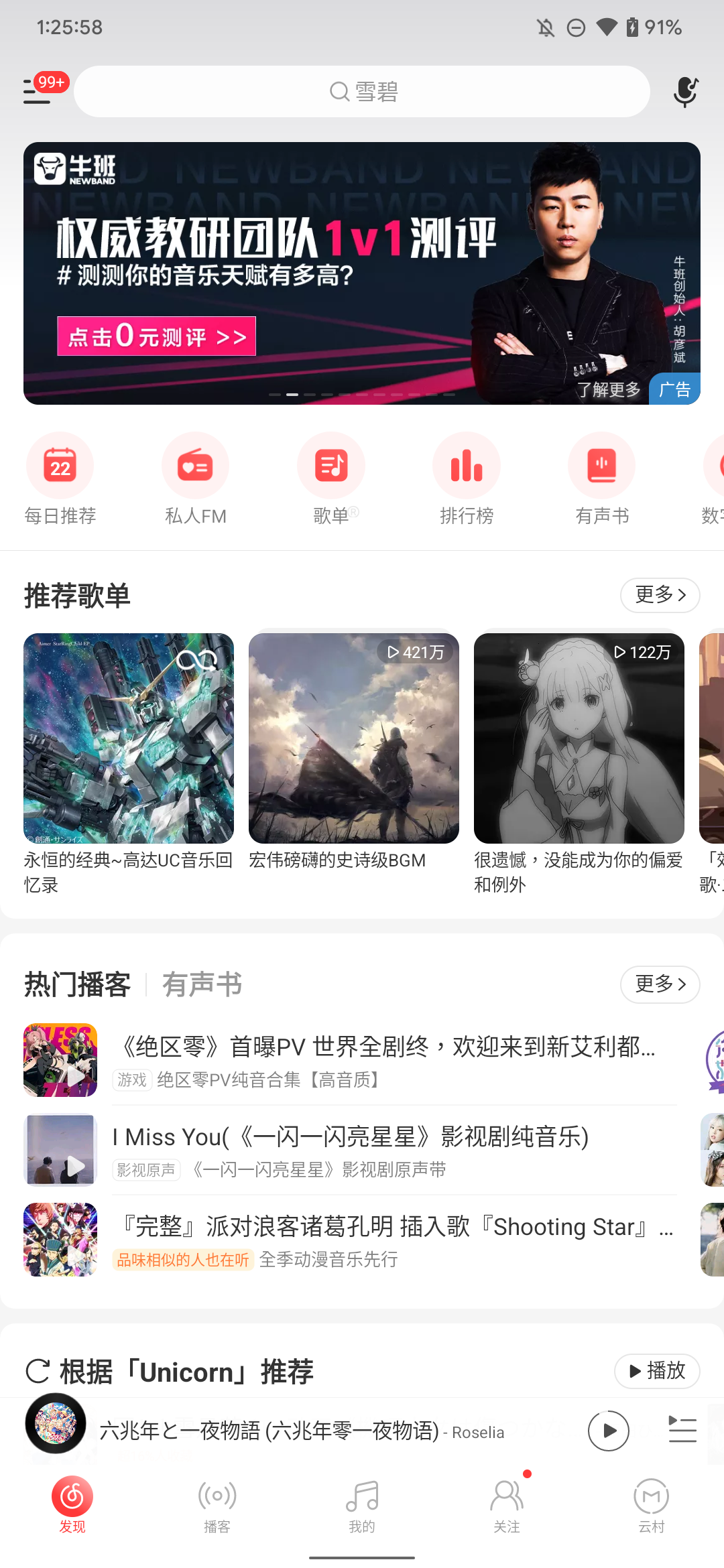This screenshot has height=1568, width=724.
Task: Open the mini player's playlist queue
Action: (x=682, y=1430)
